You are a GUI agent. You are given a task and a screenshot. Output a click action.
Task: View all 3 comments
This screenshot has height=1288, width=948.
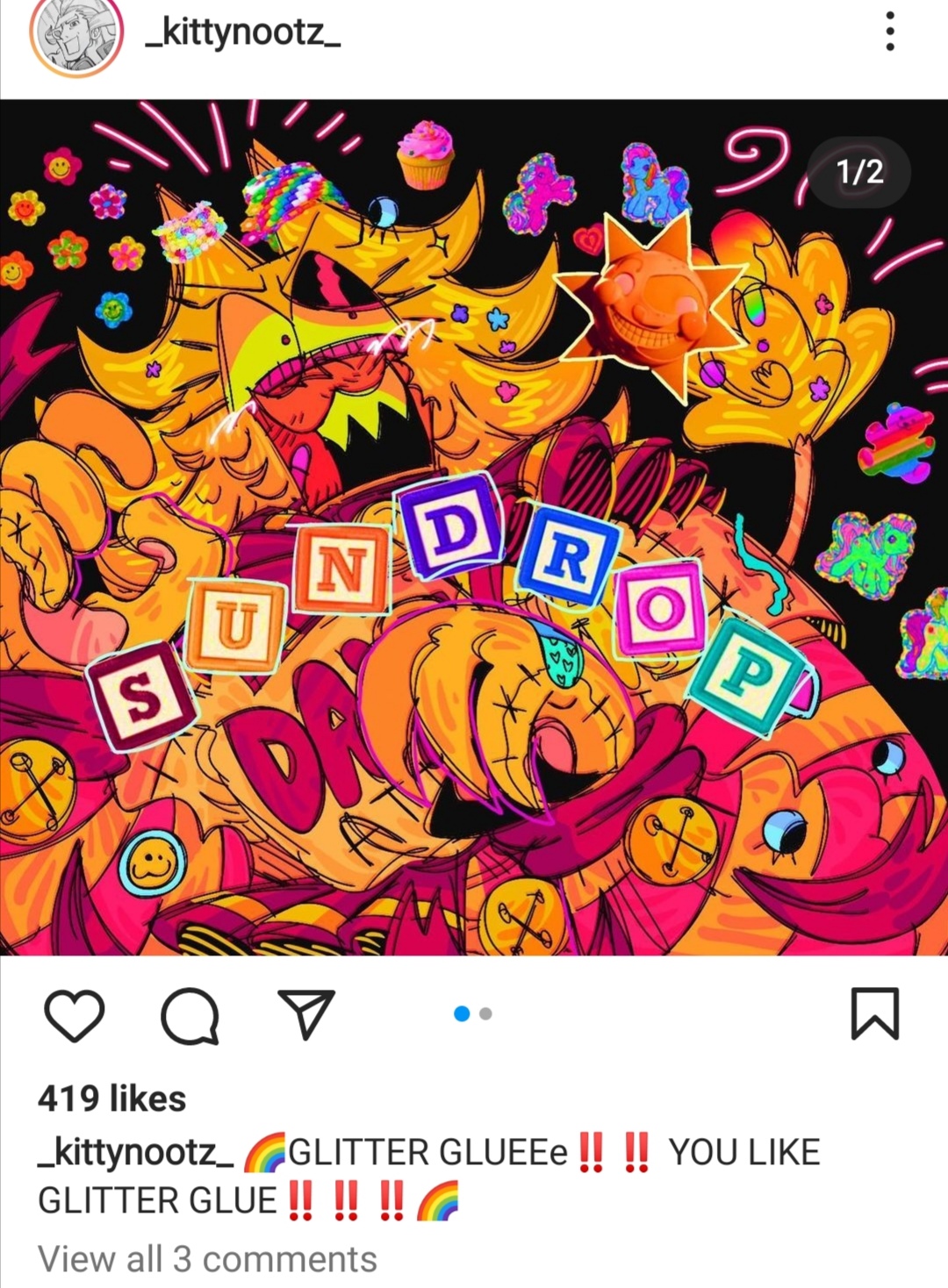[207, 1259]
